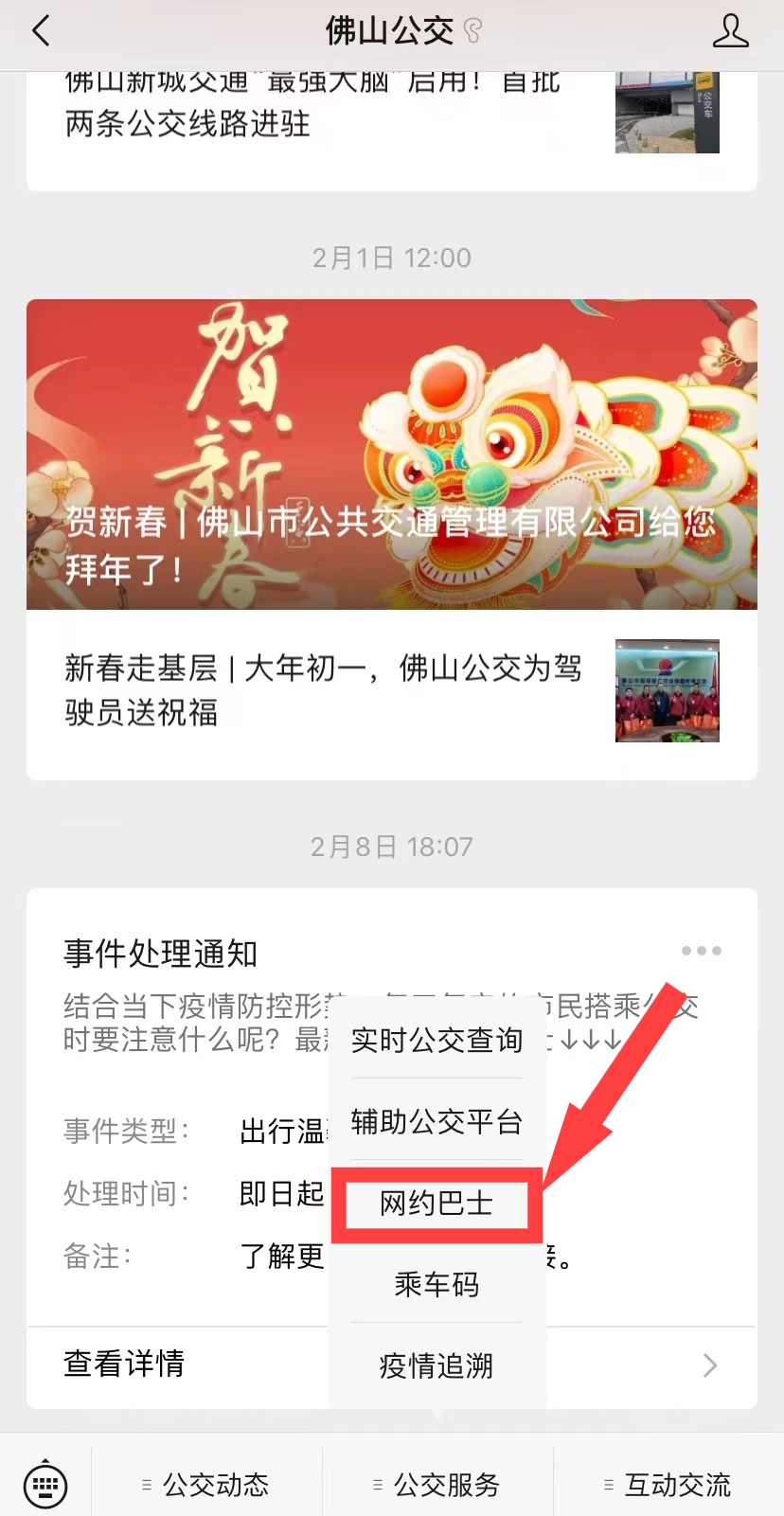
Task: Open the 互动交流 bottom menu
Action: coord(668,1484)
